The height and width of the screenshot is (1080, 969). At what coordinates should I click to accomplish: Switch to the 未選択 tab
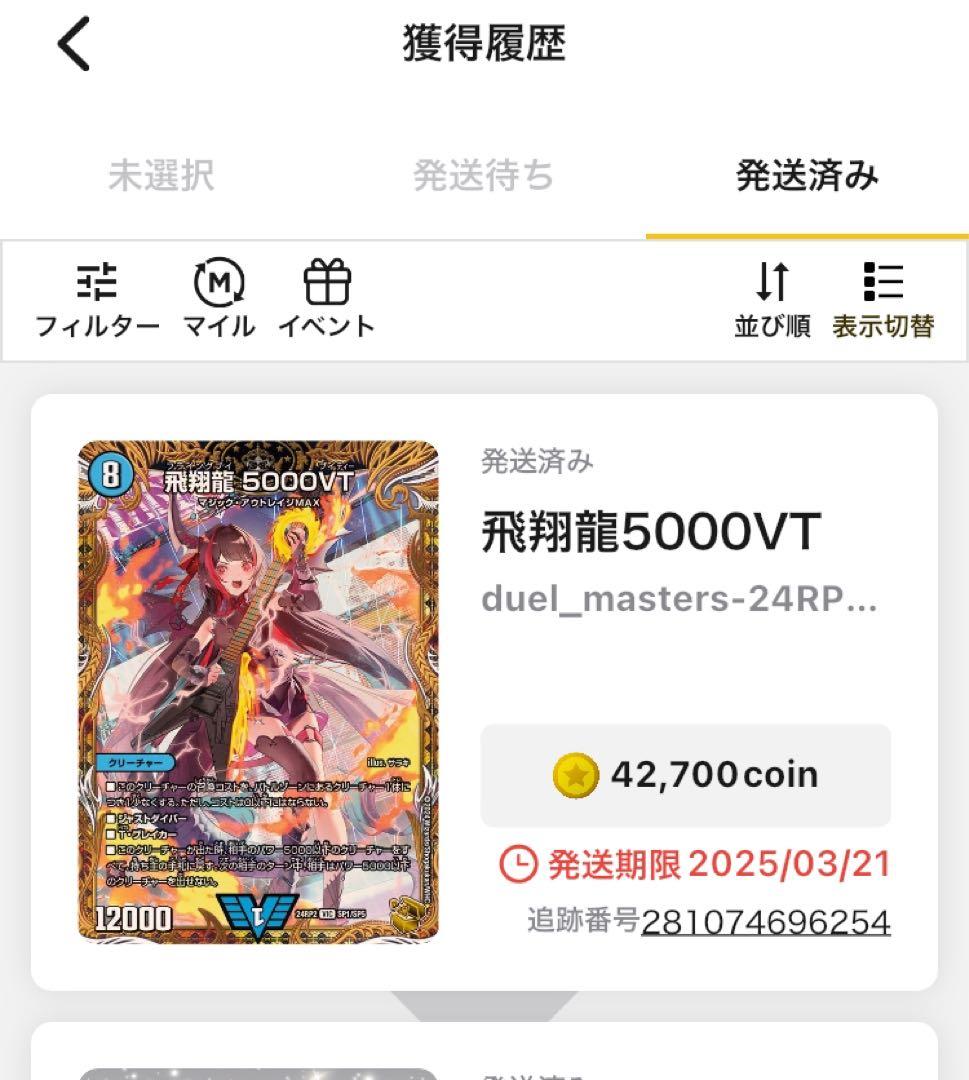tap(162, 175)
